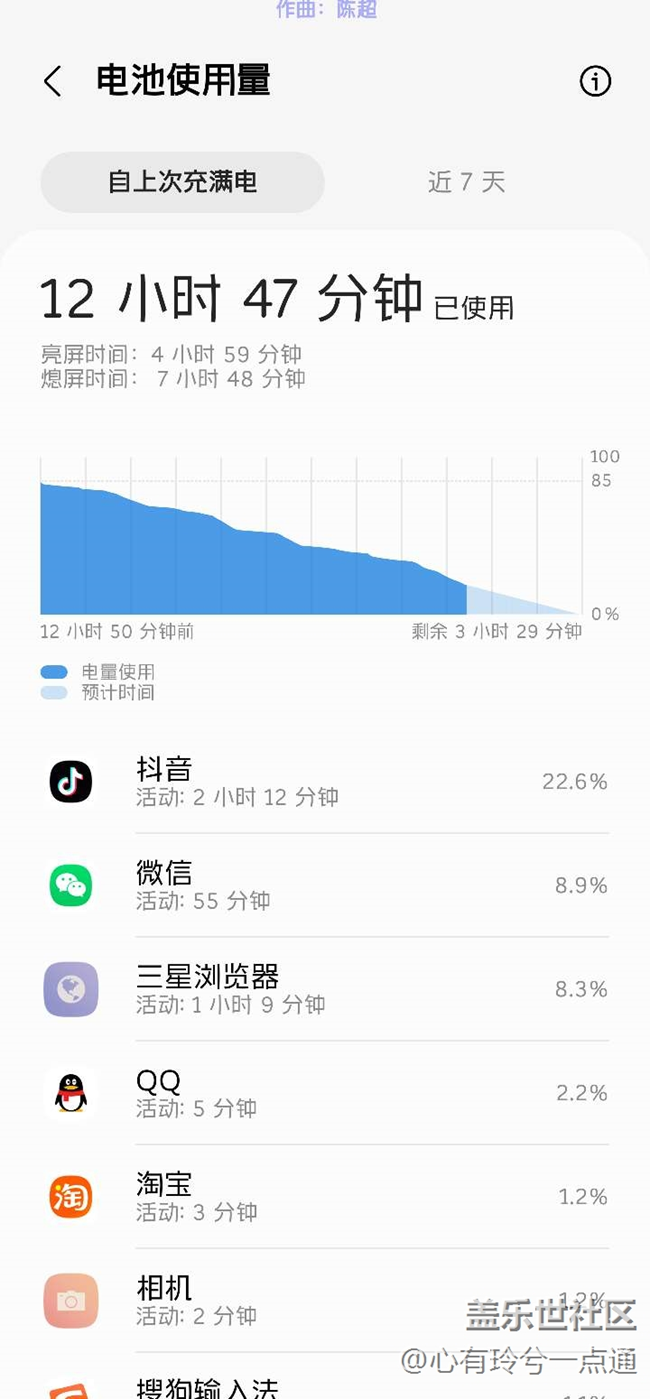Open the battery usage info icon
Screen dimensions: 650x1399
tap(595, 82)
